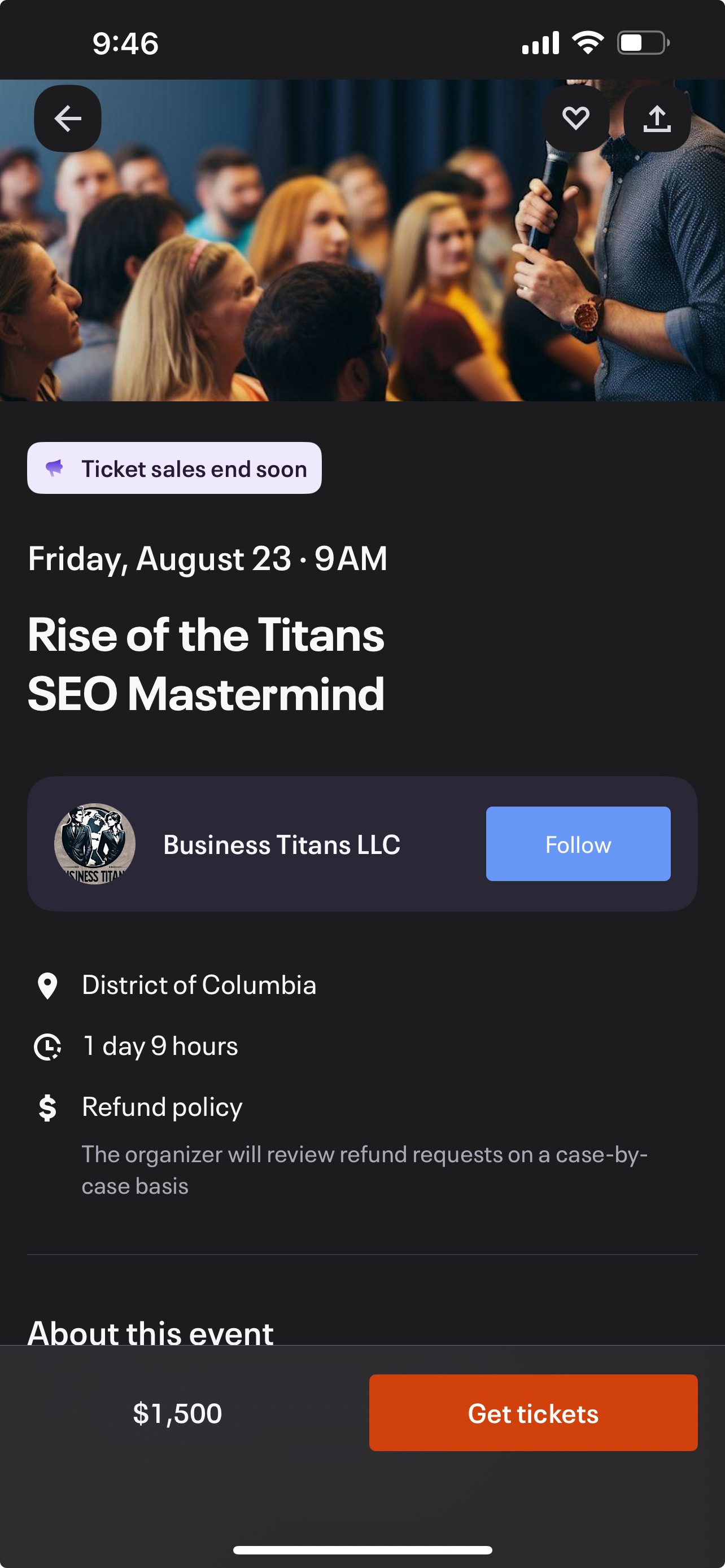This screenshot has height=1568, width=725.
Task: Go back using the arrow button
Action: click(x=68, y=118)
